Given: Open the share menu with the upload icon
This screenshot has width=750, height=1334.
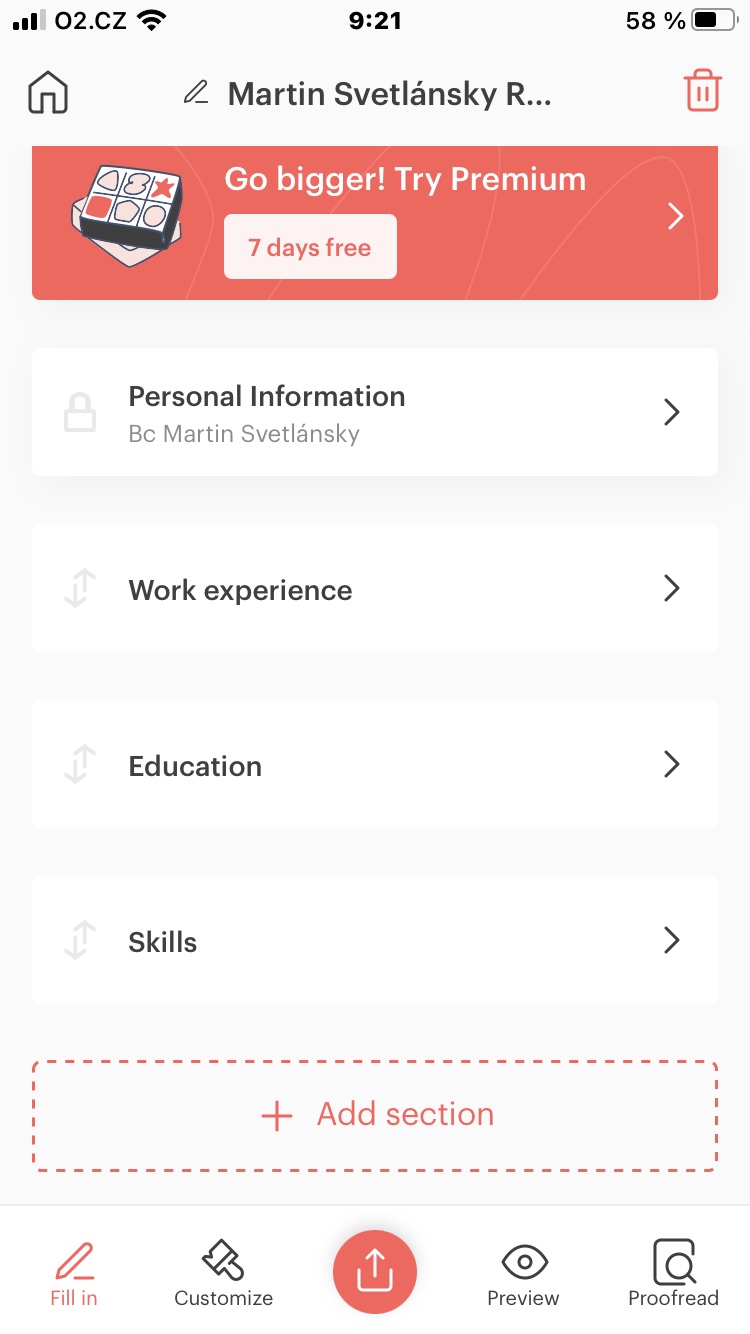Looking at the screenshot, I should (x=375, y=1271).
